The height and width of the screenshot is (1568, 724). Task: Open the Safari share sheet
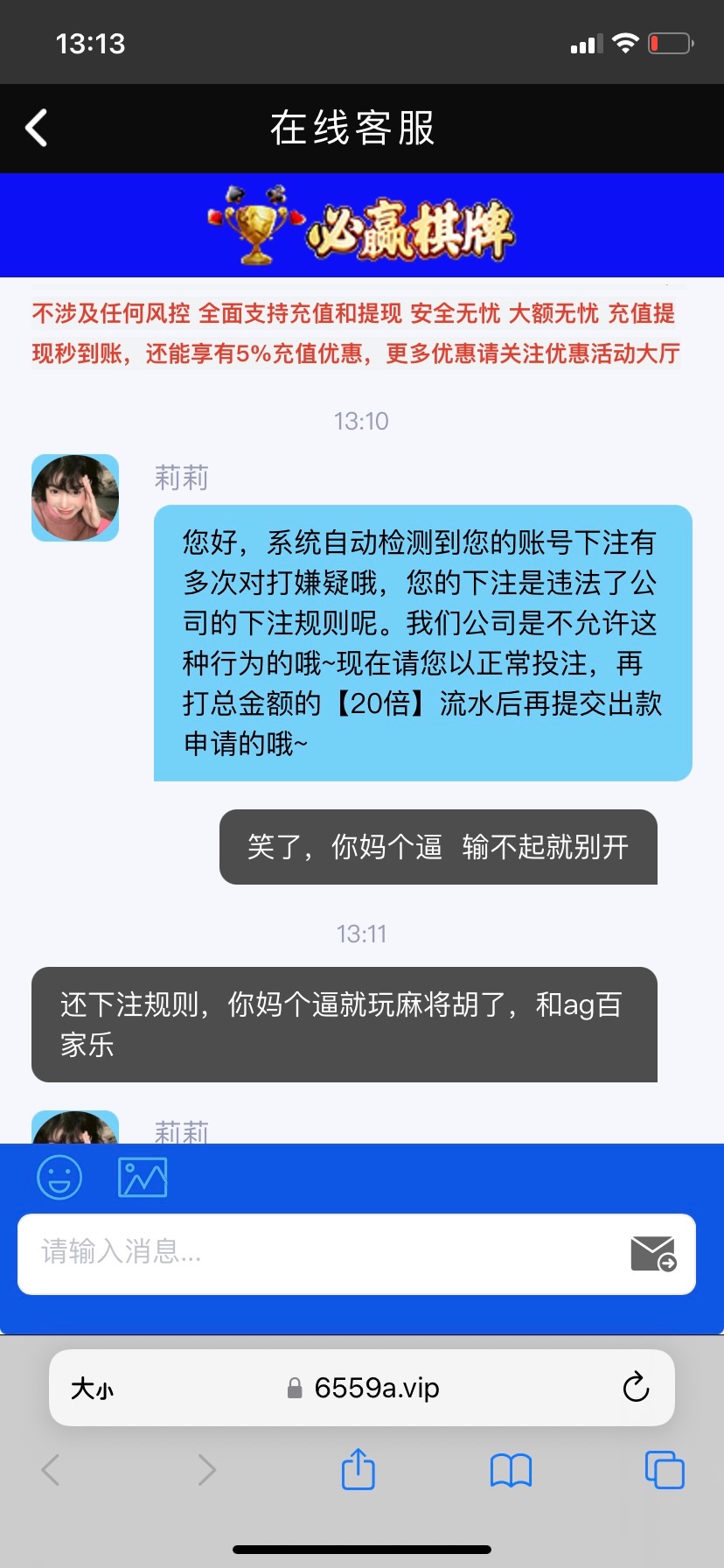pyautogui.click(x=358, y=1469)
